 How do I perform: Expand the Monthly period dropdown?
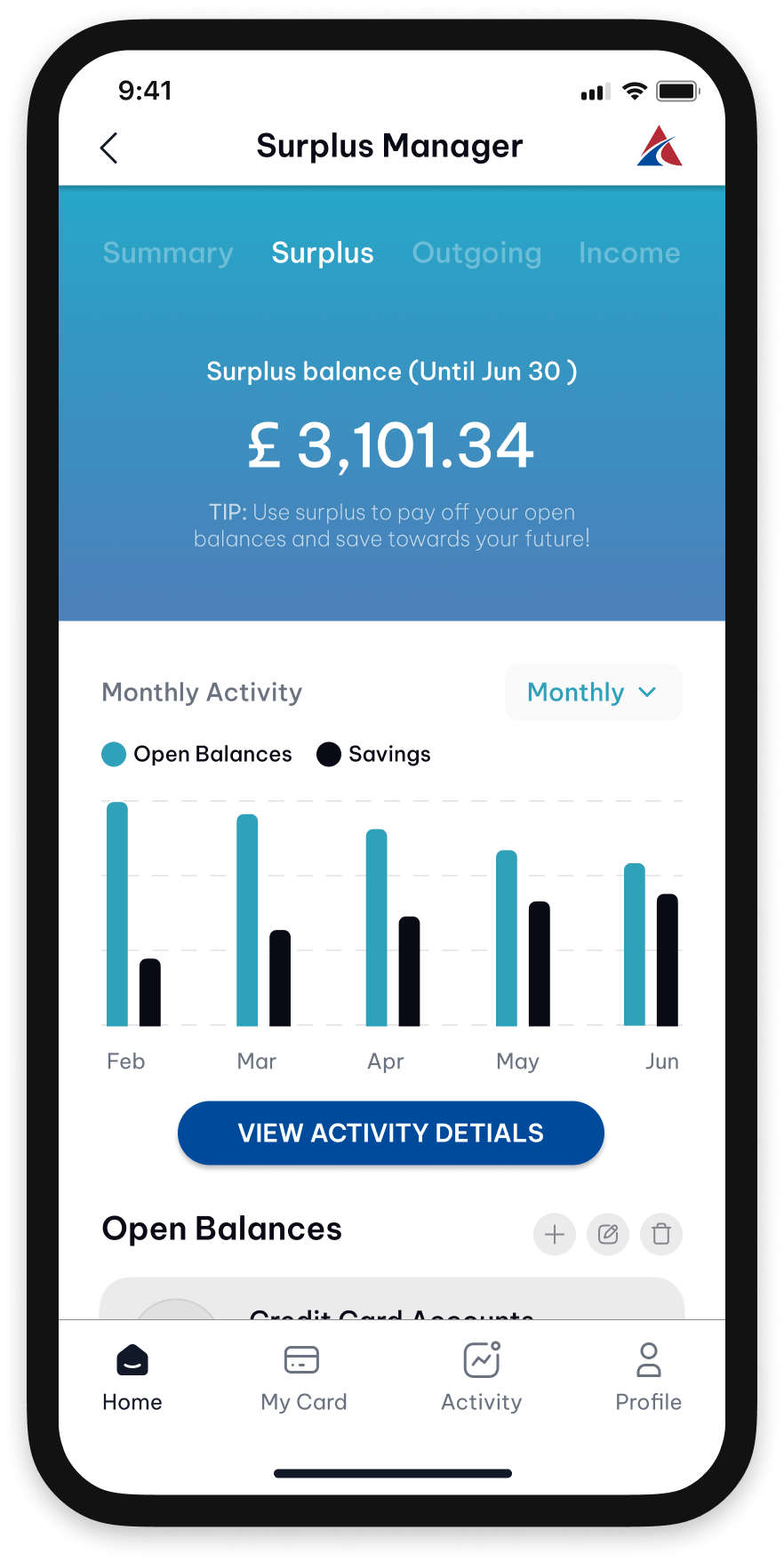click(593, 693)
